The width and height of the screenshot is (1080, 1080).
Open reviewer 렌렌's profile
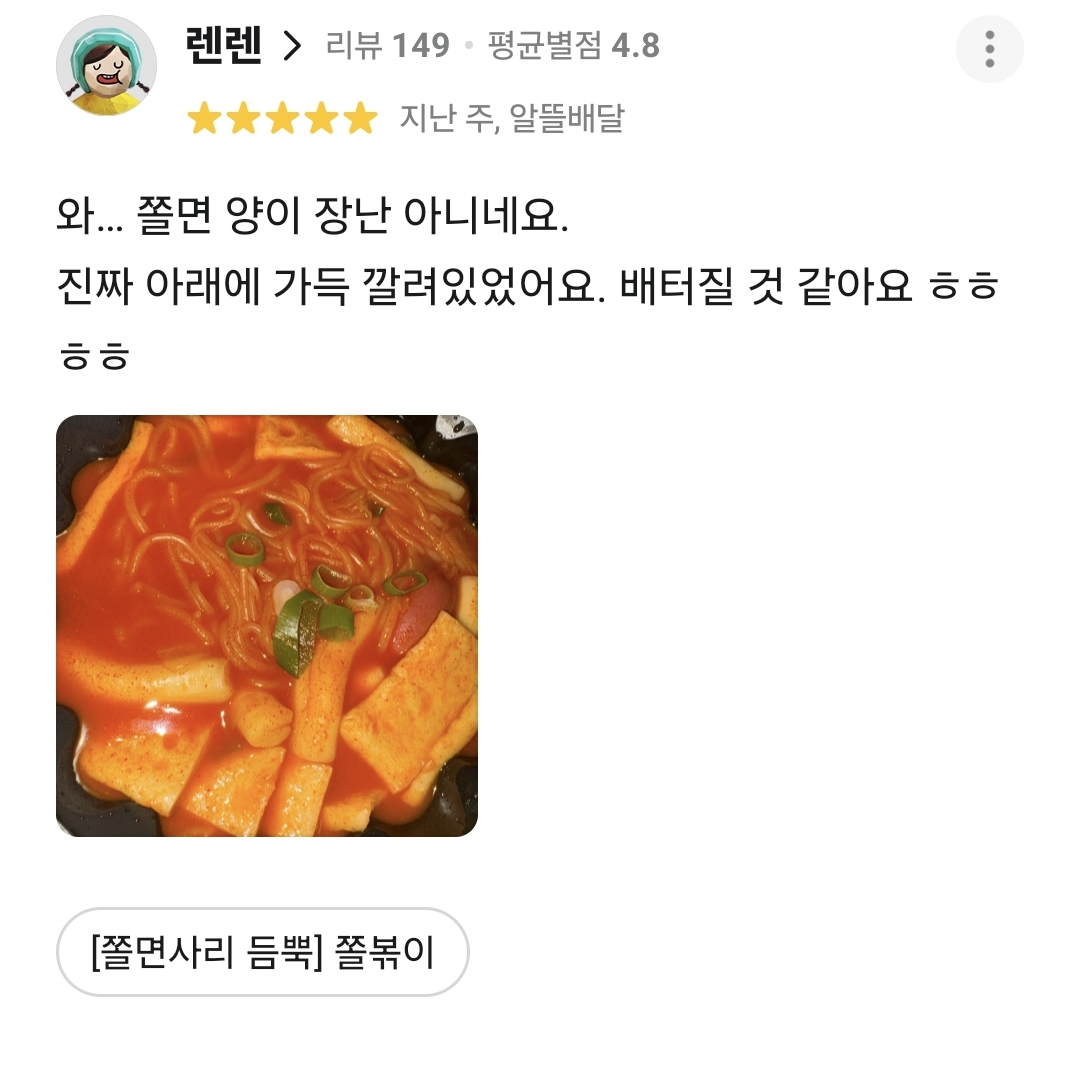pyautogui.click(x=243, y=46)
